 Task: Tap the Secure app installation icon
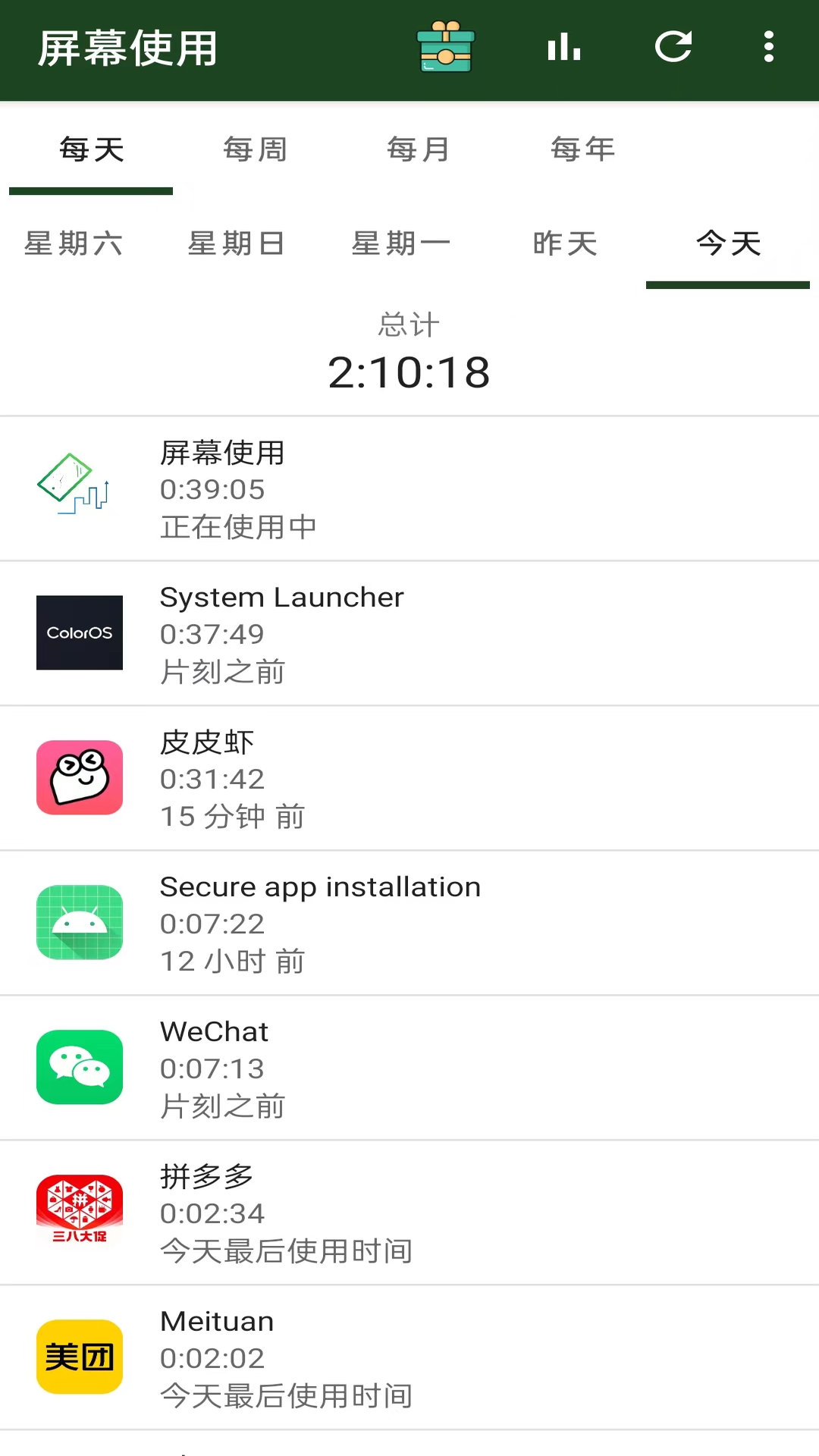(79, 923)
